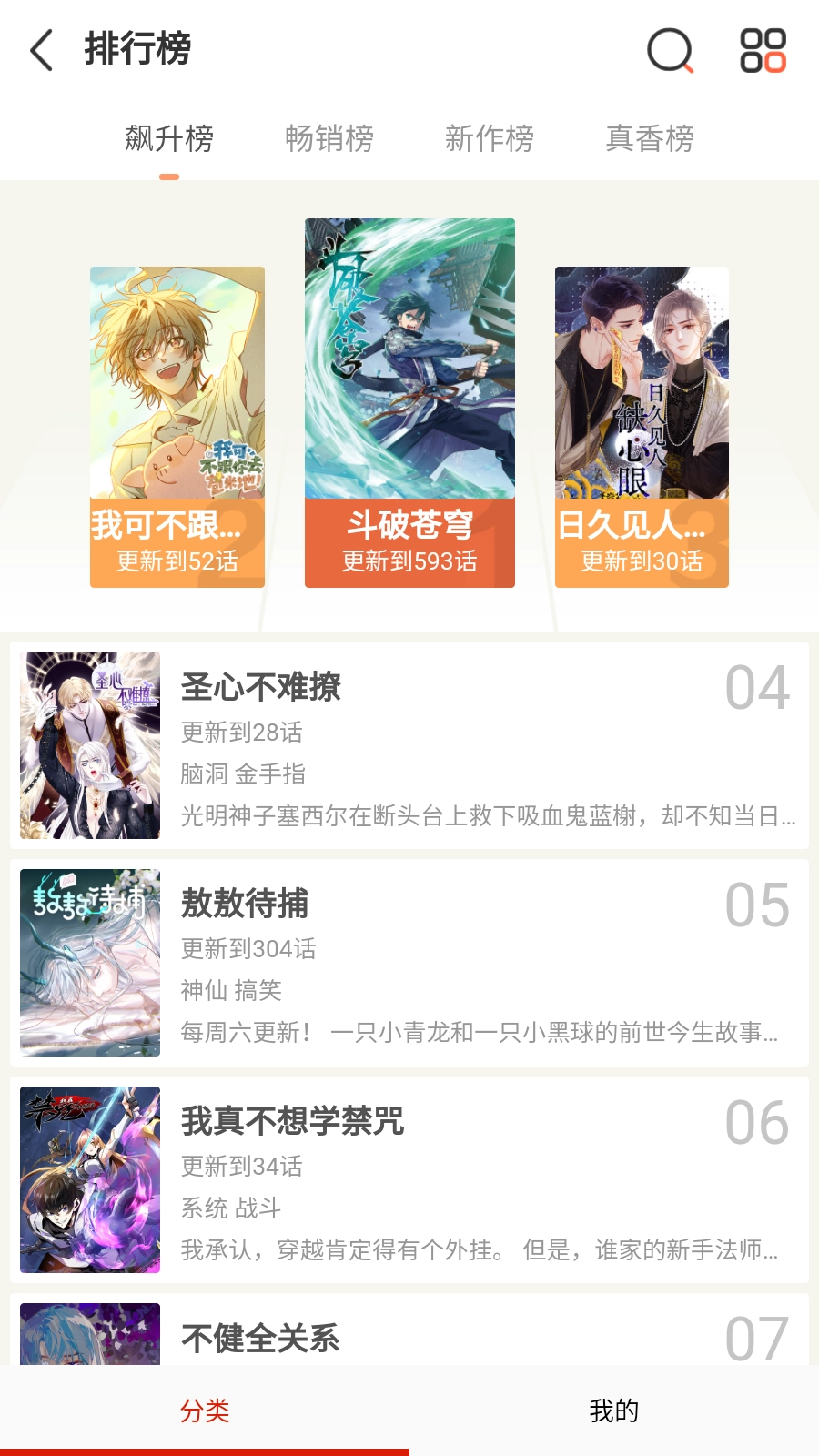Open the comic 不健全关系
This screenshot has width=819, height=1456.
(x=409, y=1338)
